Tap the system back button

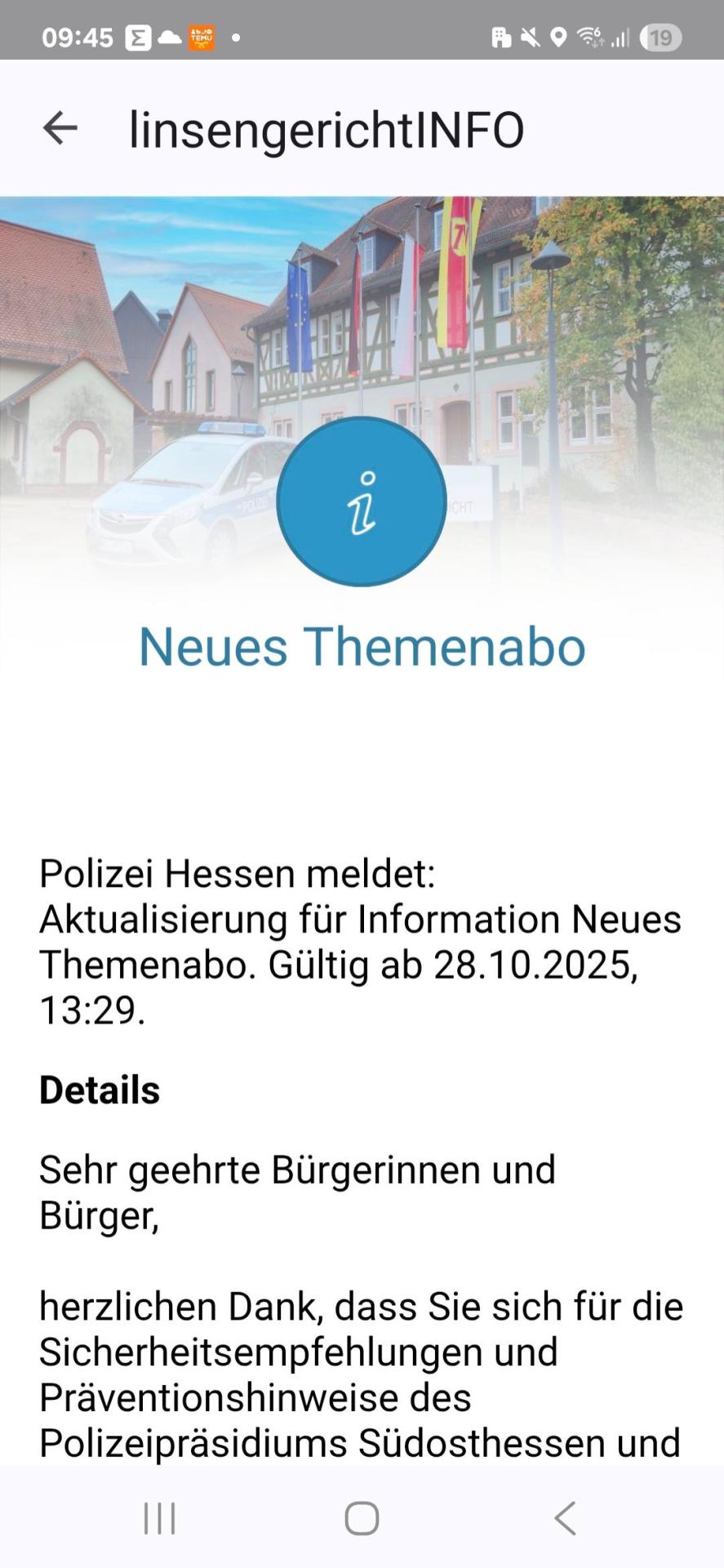565,1518
